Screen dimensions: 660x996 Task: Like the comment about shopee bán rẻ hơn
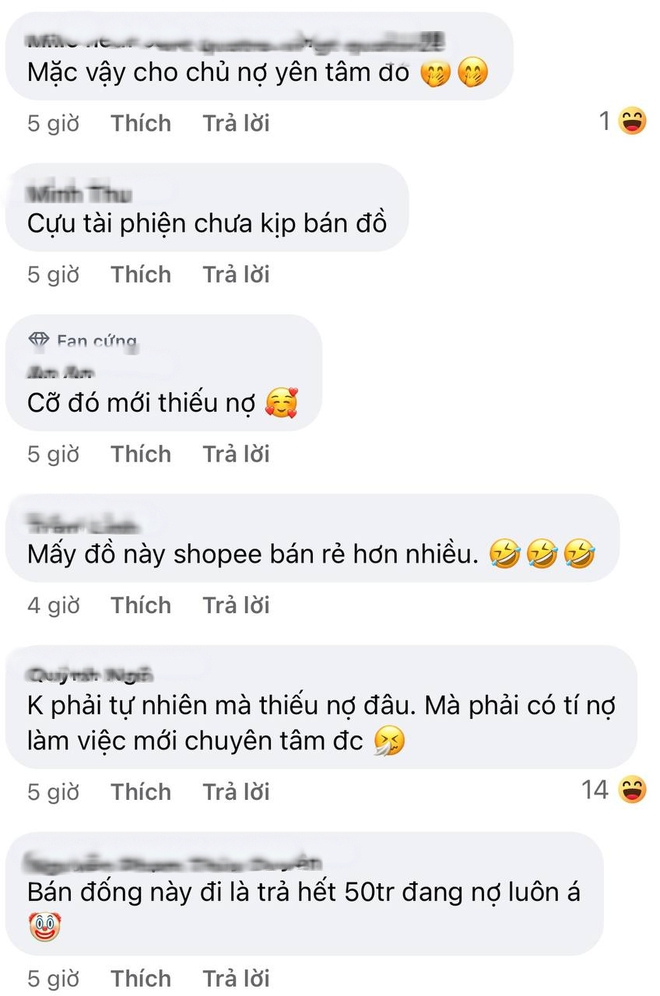(x=141, y=605)
